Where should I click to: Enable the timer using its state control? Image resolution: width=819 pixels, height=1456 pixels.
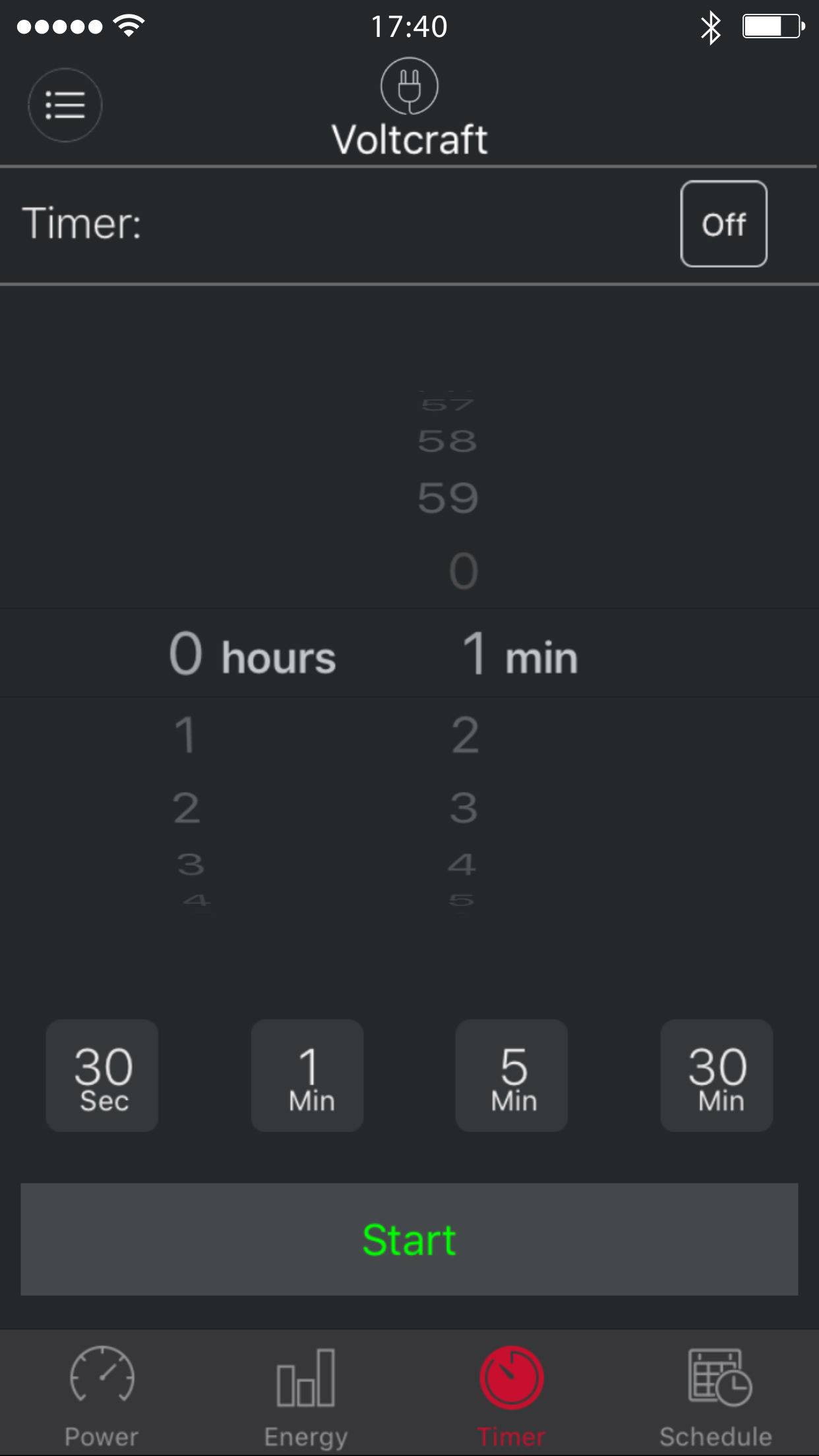pos(723,224)
